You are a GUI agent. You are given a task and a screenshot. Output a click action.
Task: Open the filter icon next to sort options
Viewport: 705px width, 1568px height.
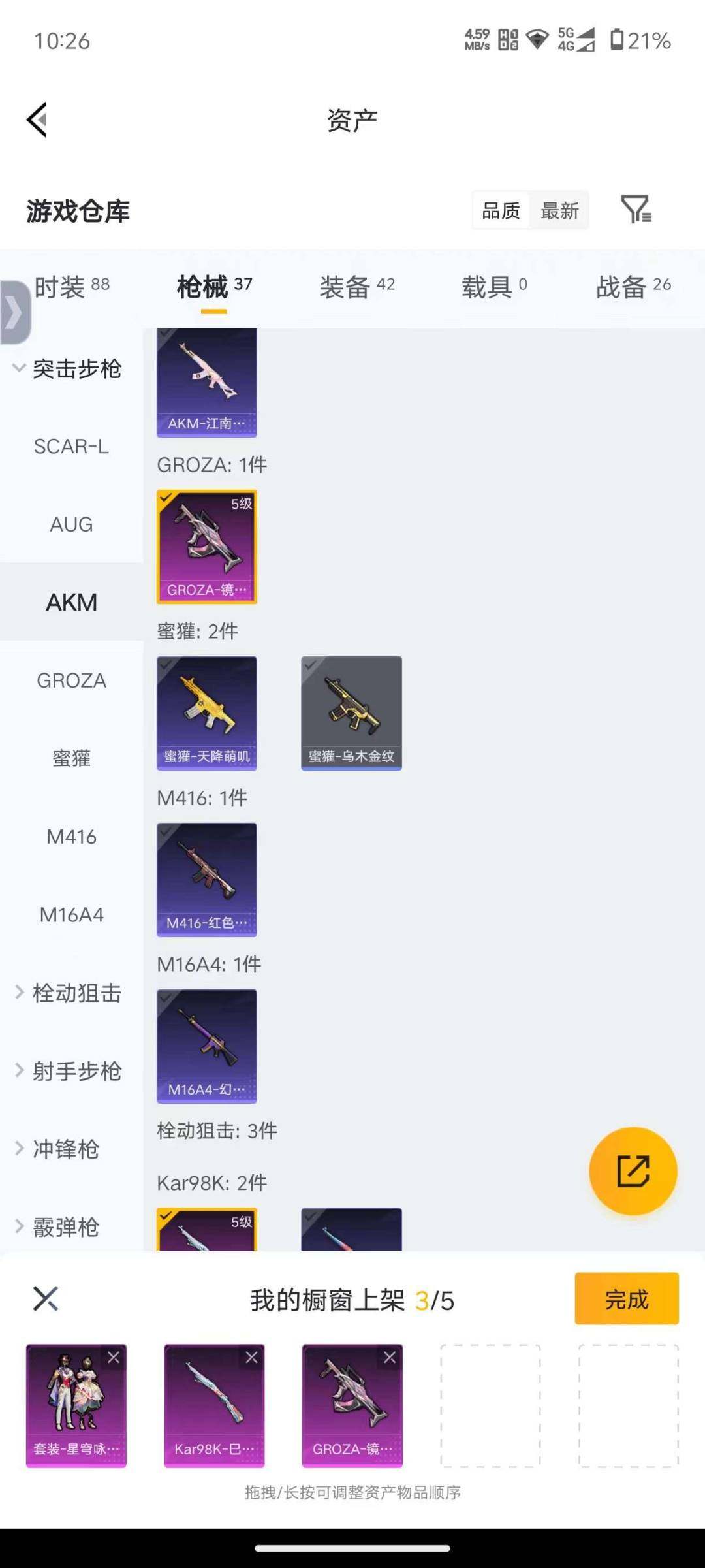tap(635, 210)
